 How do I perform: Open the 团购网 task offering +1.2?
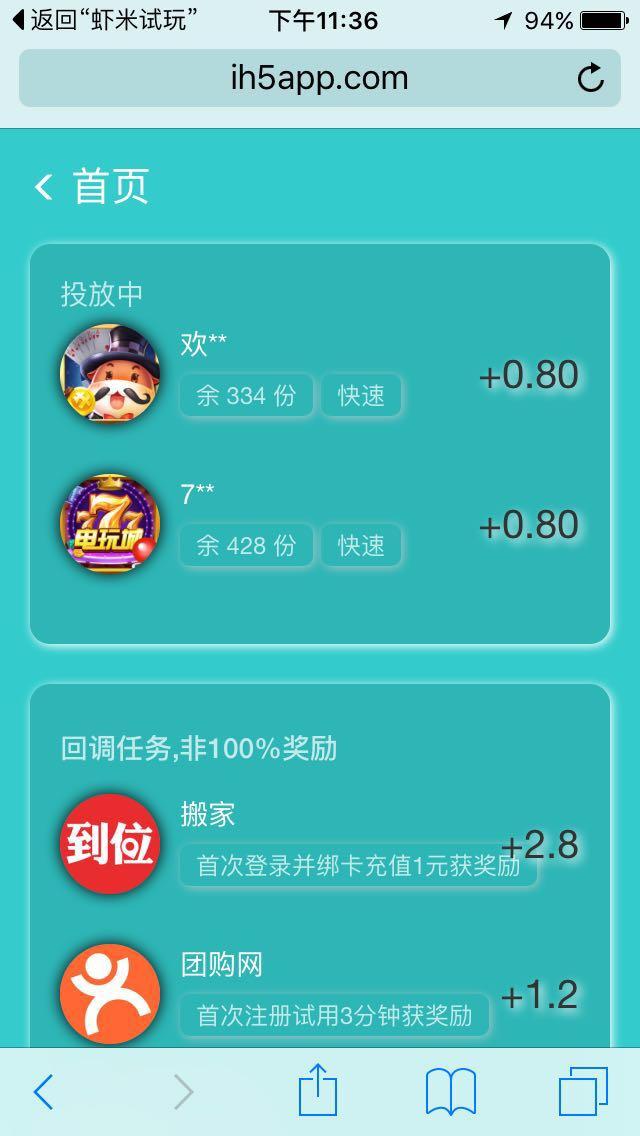(320, 994)
